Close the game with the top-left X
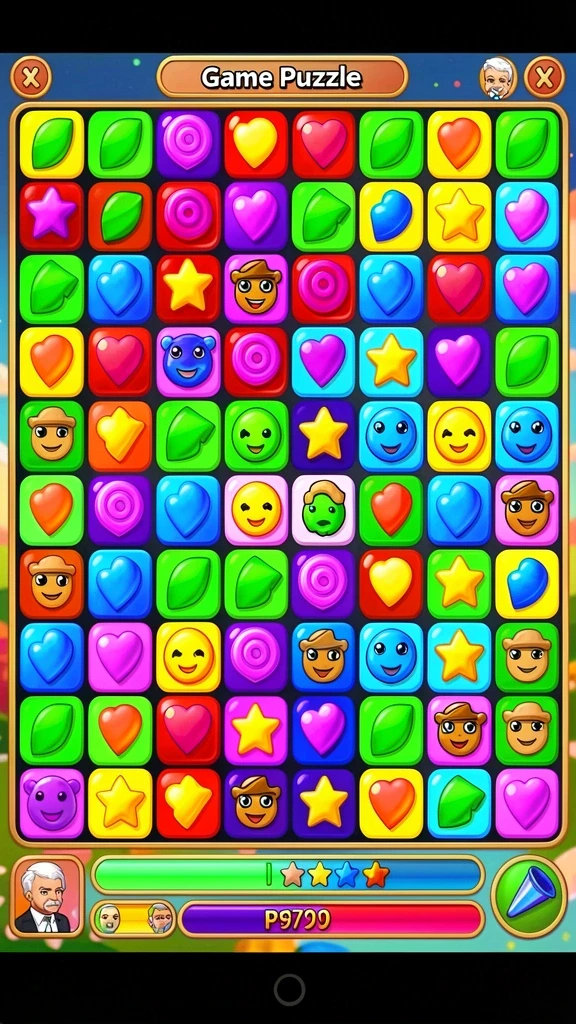This screenshot has height=1024, width=576. (31, 77)
